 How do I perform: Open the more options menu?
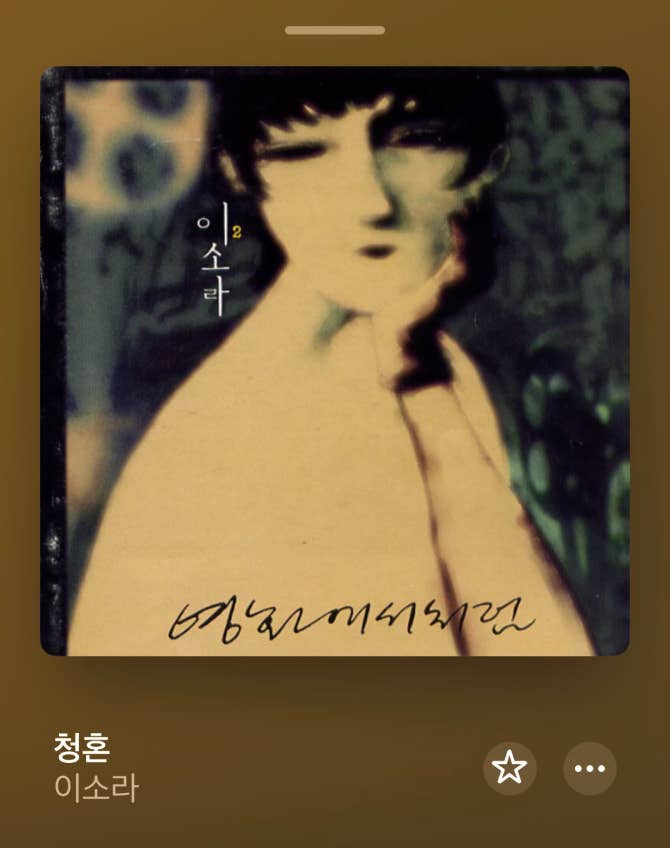click(590, 768)
